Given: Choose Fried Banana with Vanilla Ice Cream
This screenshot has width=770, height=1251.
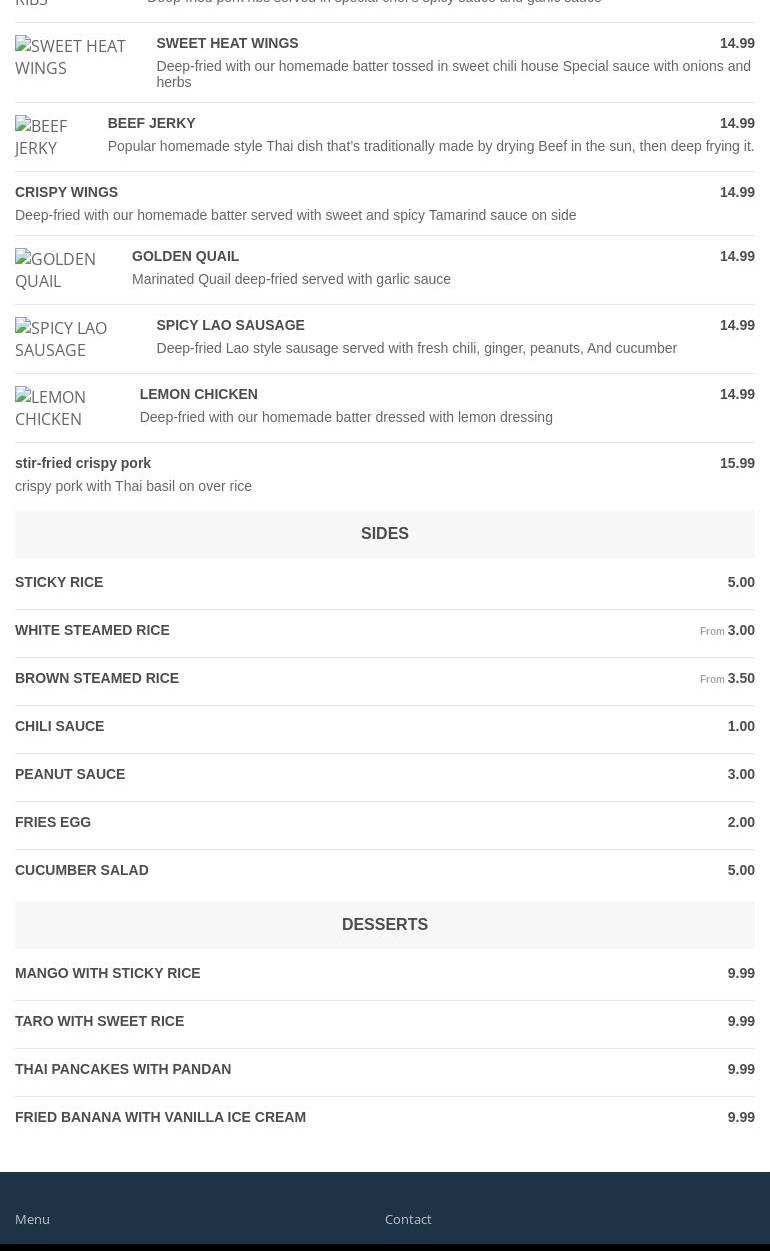Looking at the screenshot, I should pos(160,1117).
